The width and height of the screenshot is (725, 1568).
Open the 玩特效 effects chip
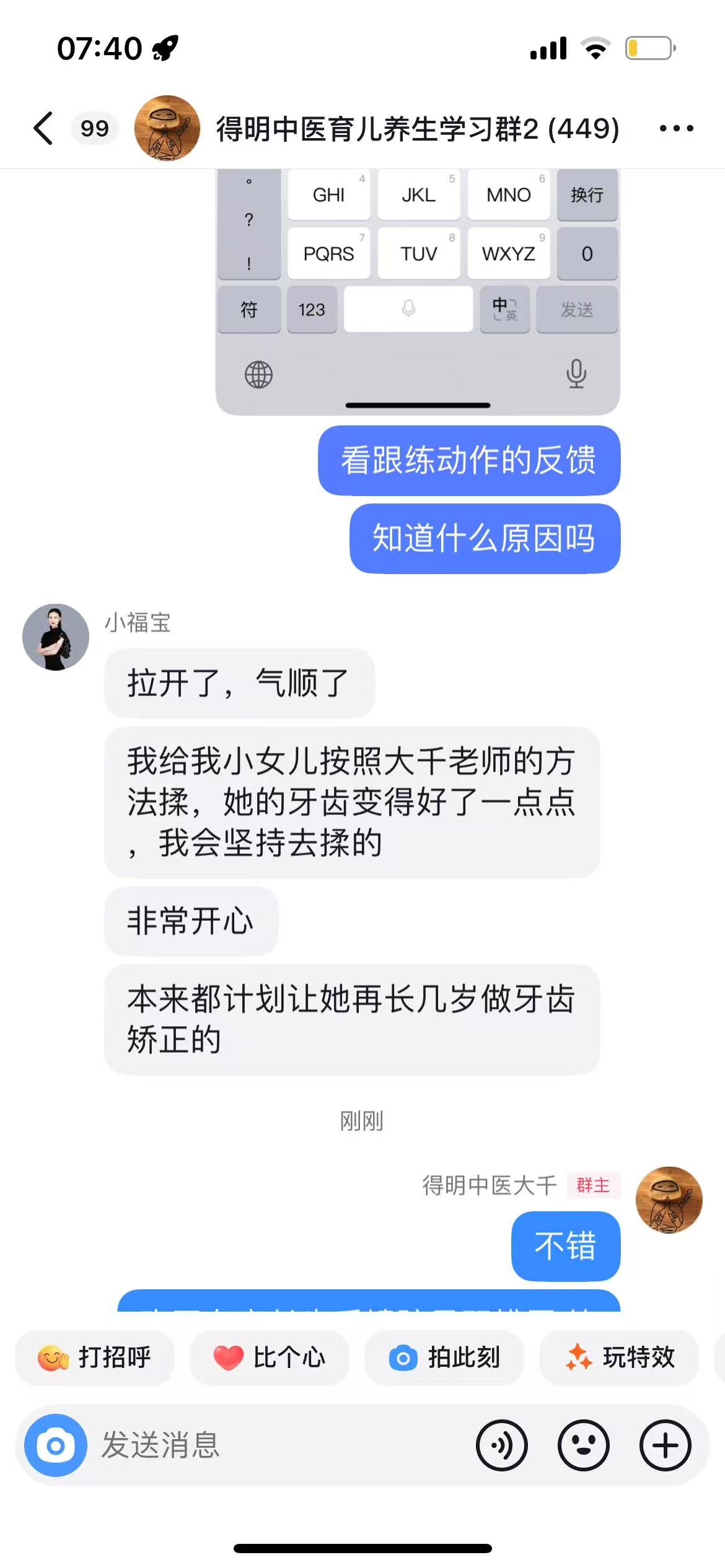click(619, 1357)
